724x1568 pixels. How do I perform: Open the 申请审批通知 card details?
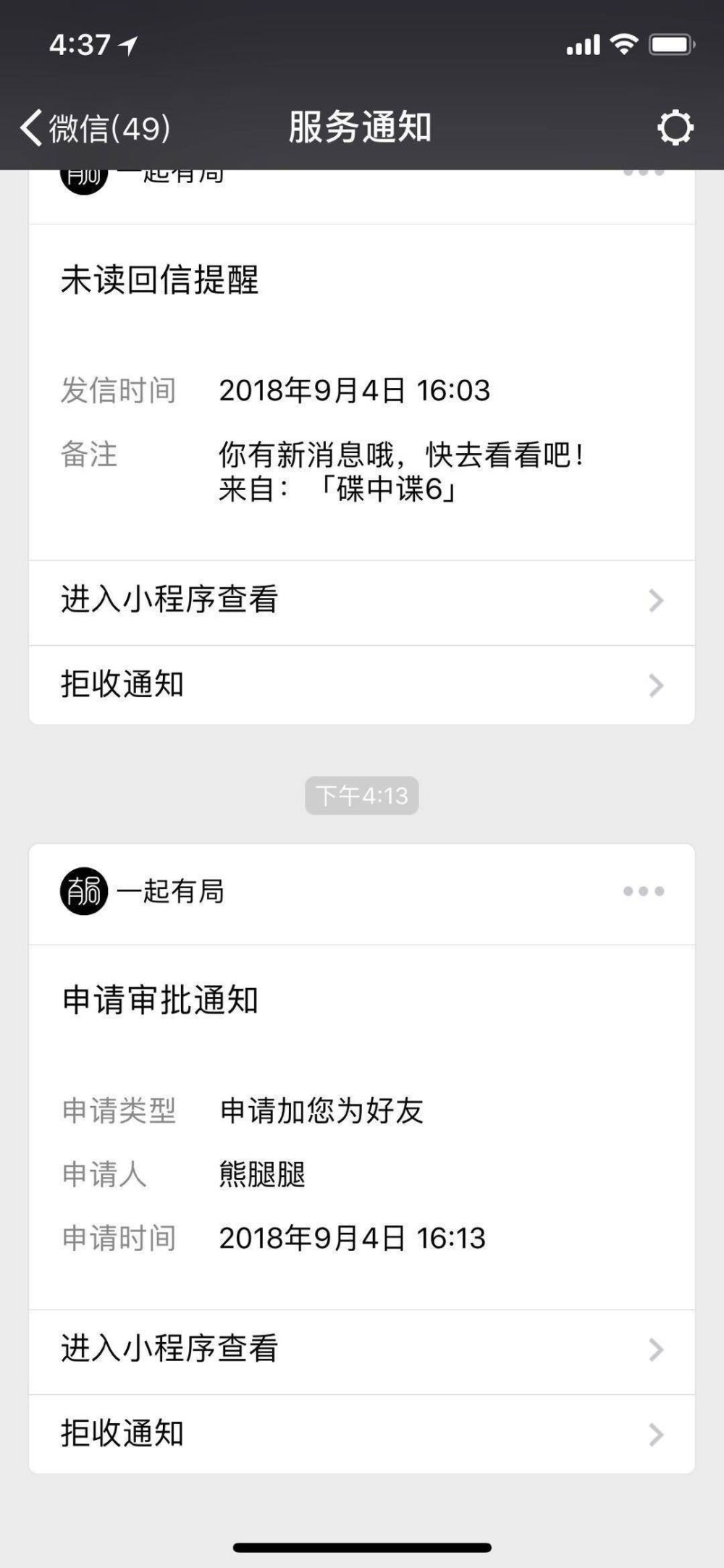pyautogui.click(x=362, y=1126)
